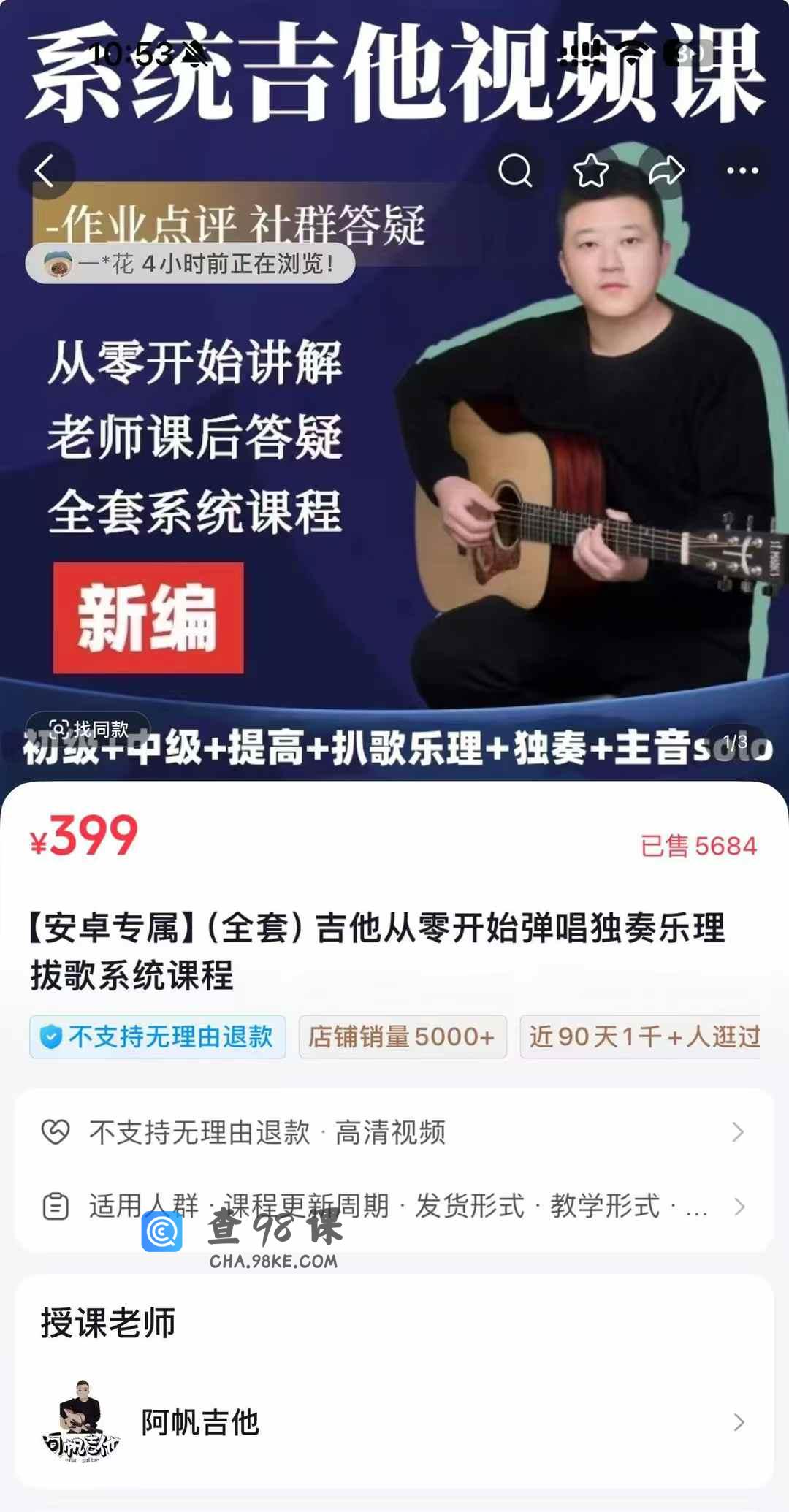
Task: Open teacher 阿帆吉他 profile
Action: [x=394, y=1421]
